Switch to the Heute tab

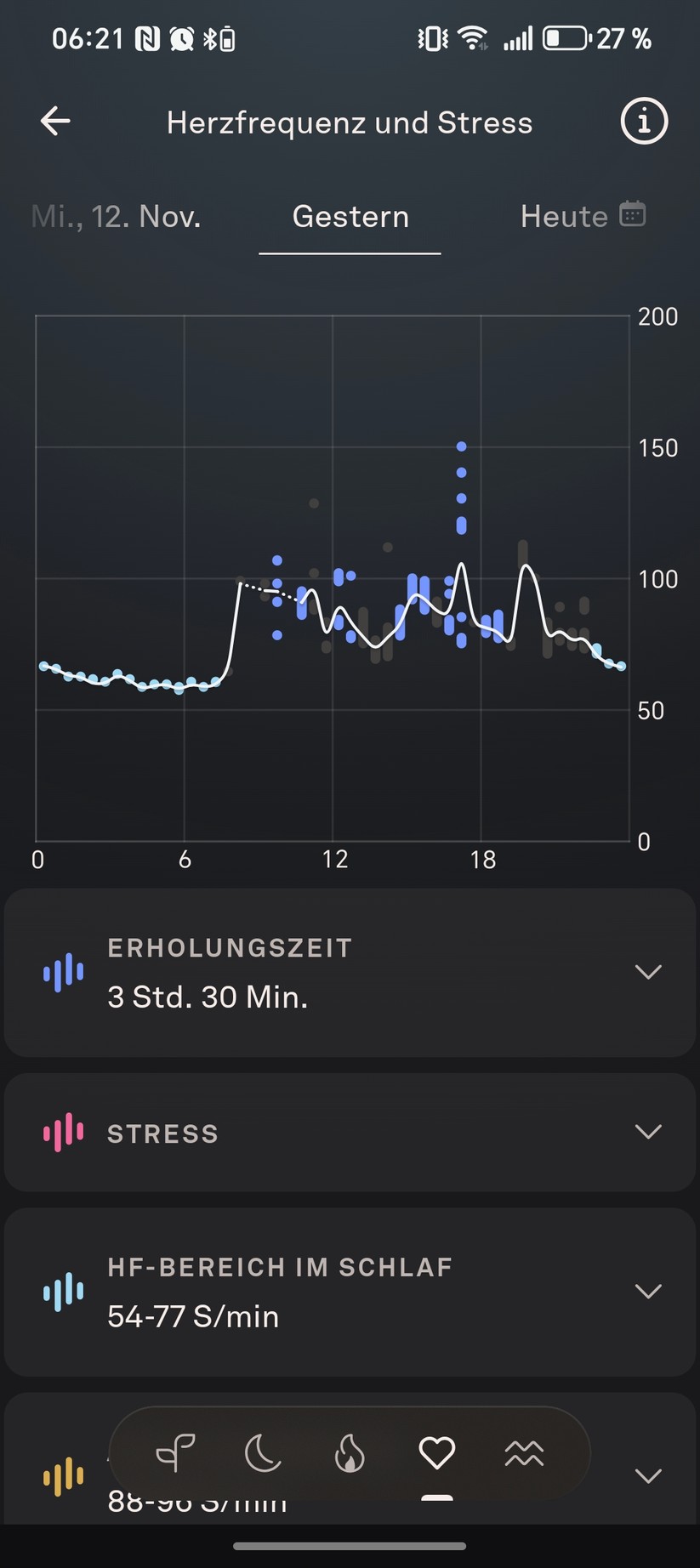(563, 215)
